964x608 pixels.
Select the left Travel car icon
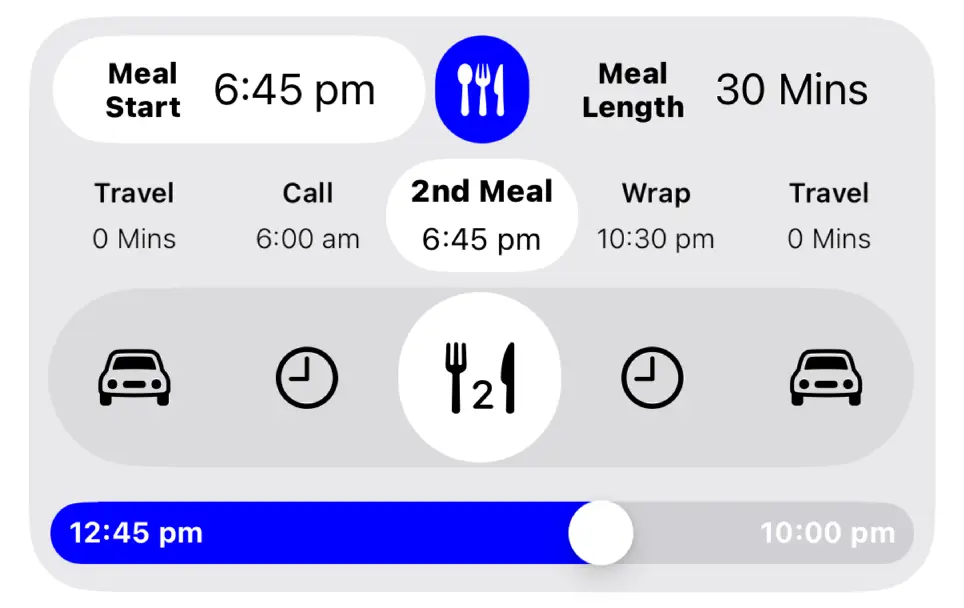(x=134, y=379)
